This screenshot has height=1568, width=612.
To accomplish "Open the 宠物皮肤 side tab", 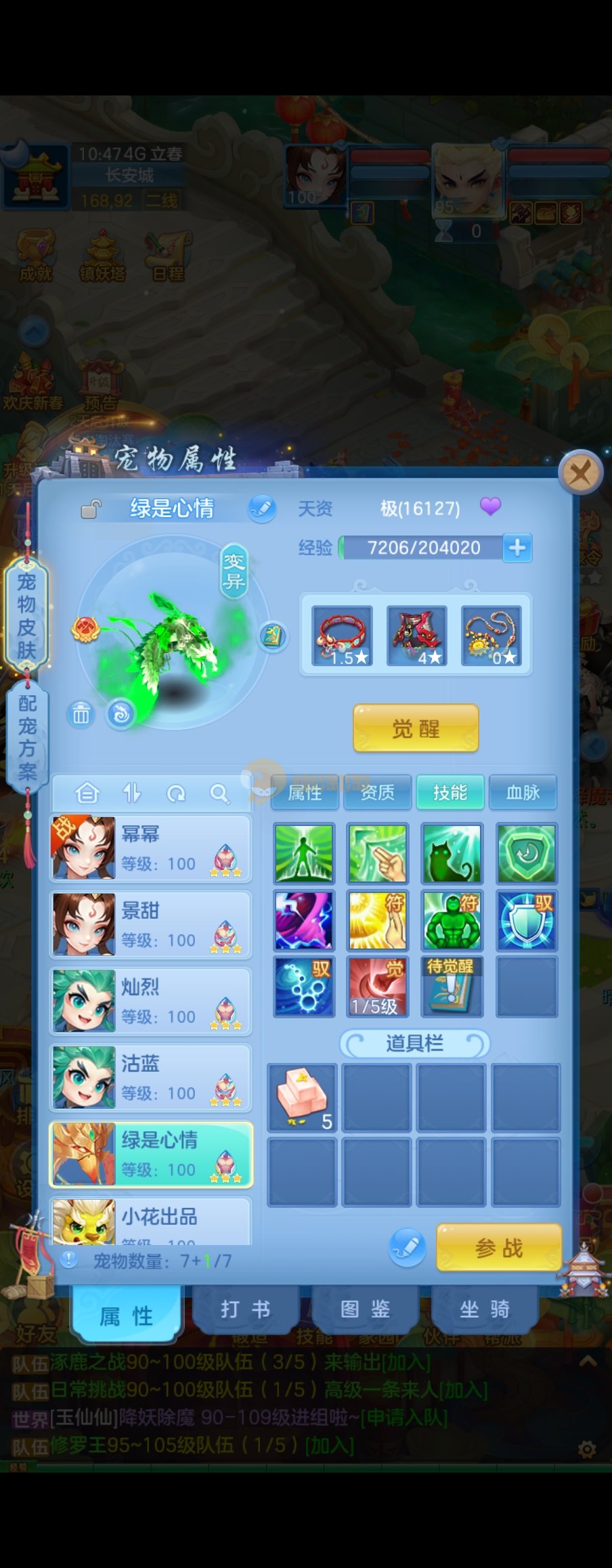I will pyautogui.click(x=26, y=615).
